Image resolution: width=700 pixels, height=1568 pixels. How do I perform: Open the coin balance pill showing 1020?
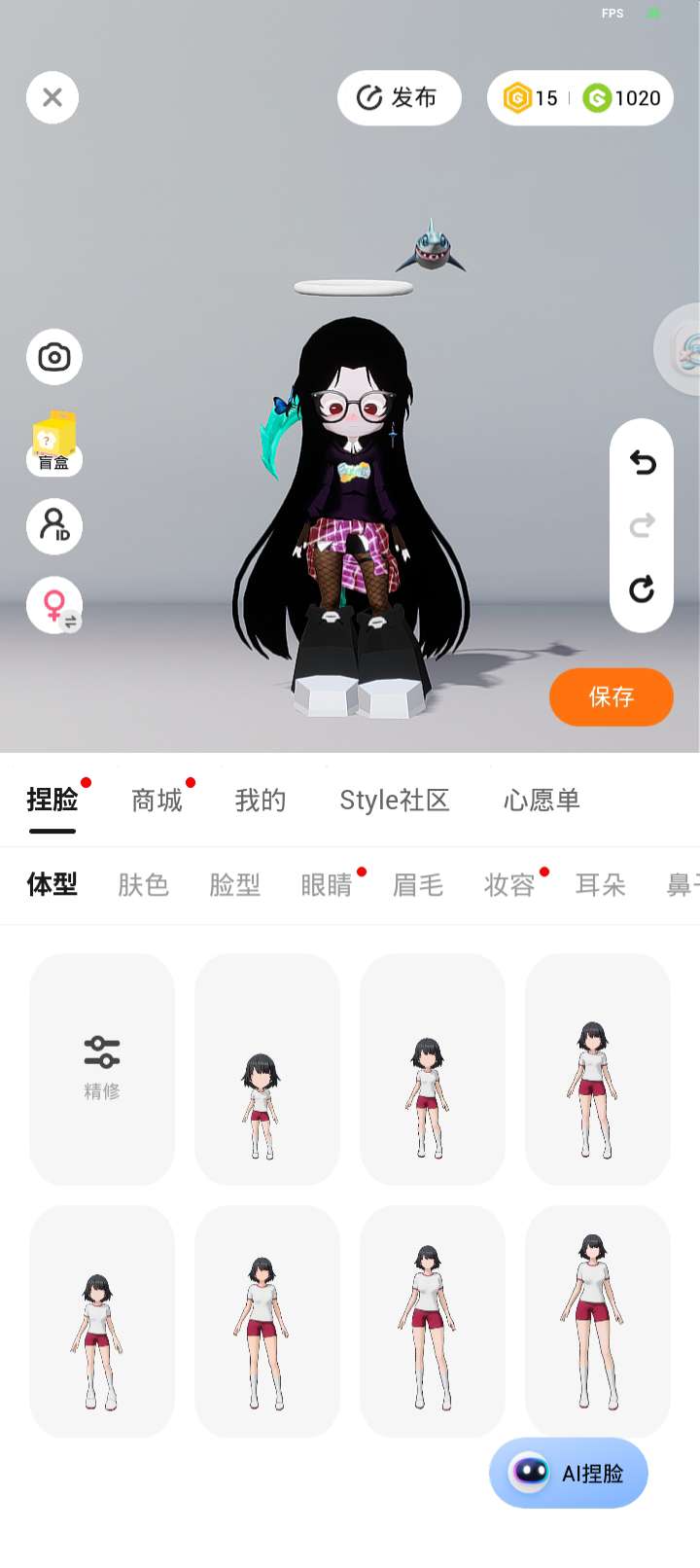coord(622,97)
